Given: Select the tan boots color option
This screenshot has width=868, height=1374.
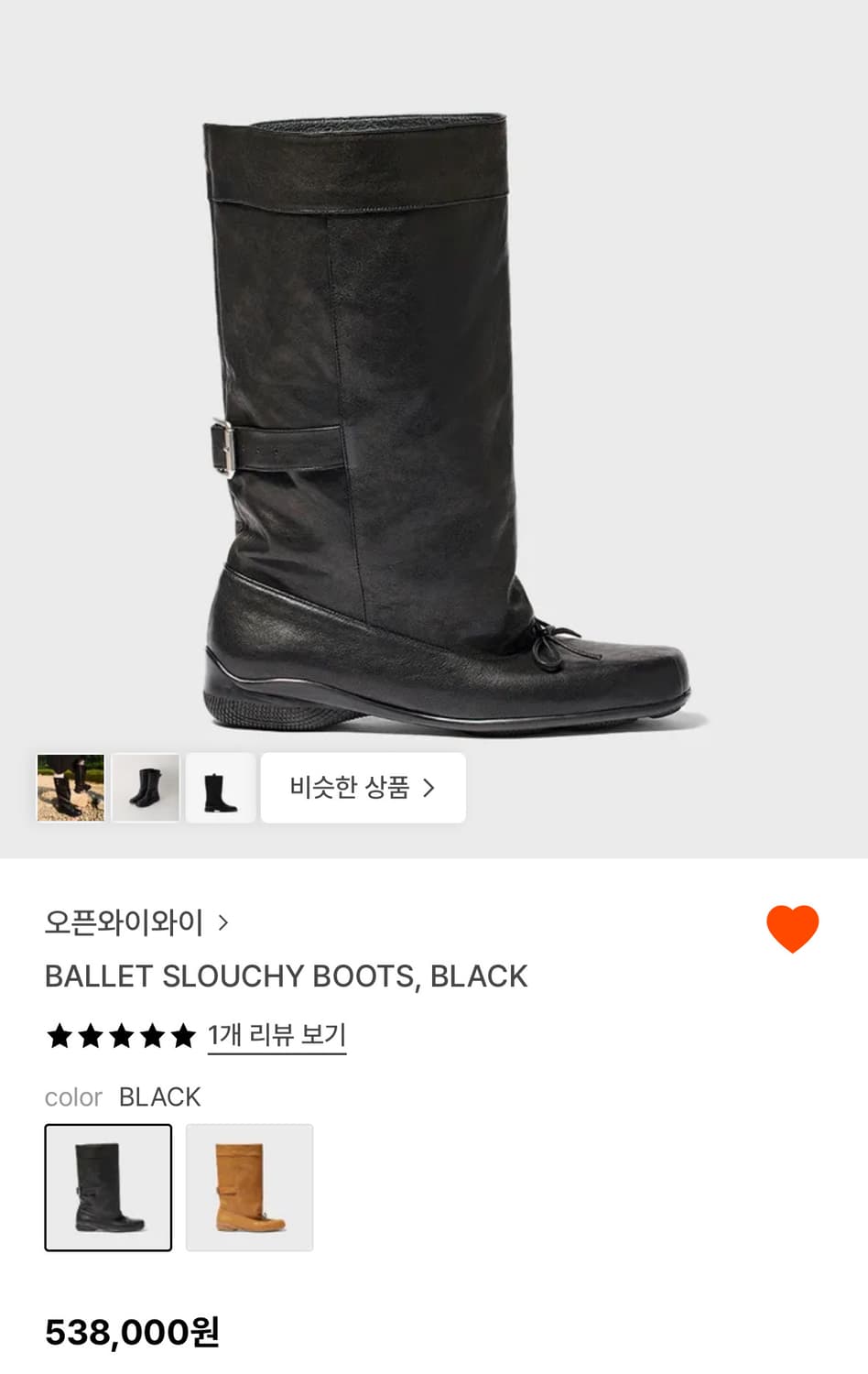Looking at the screenshot, I should click(x=249, y=1186).
